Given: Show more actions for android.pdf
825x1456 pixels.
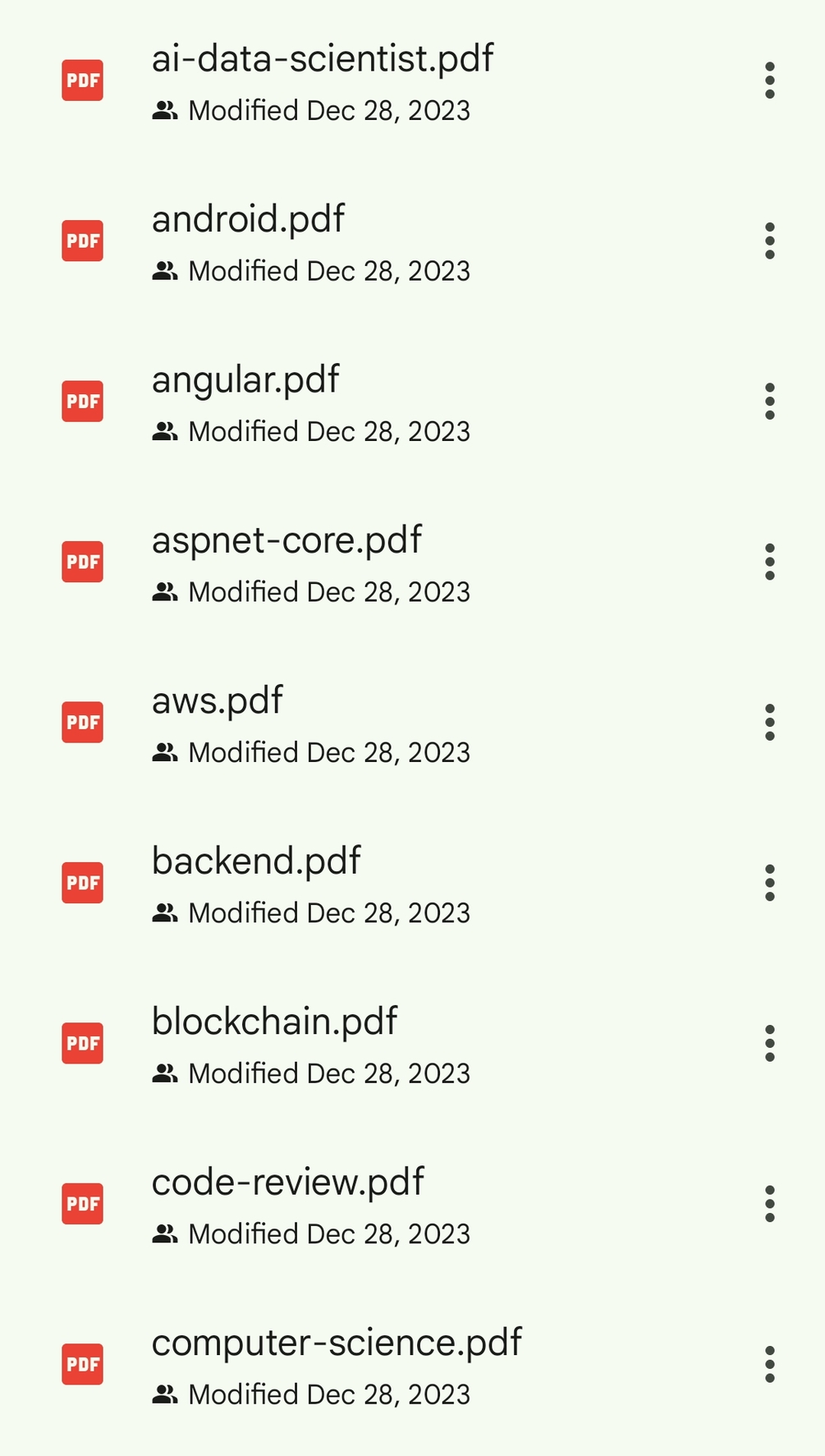Looking at the screenshot, I should (x=769, y=241).
